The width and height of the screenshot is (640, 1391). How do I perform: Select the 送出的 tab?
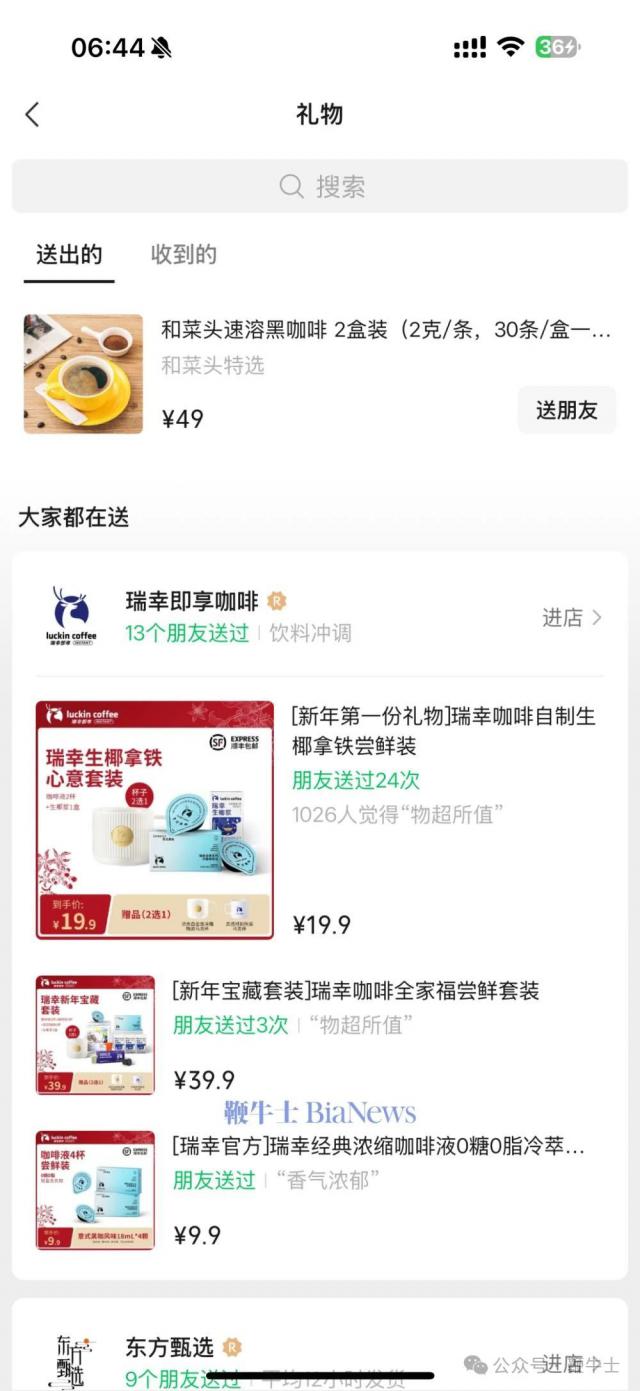(x=69, y=255)
